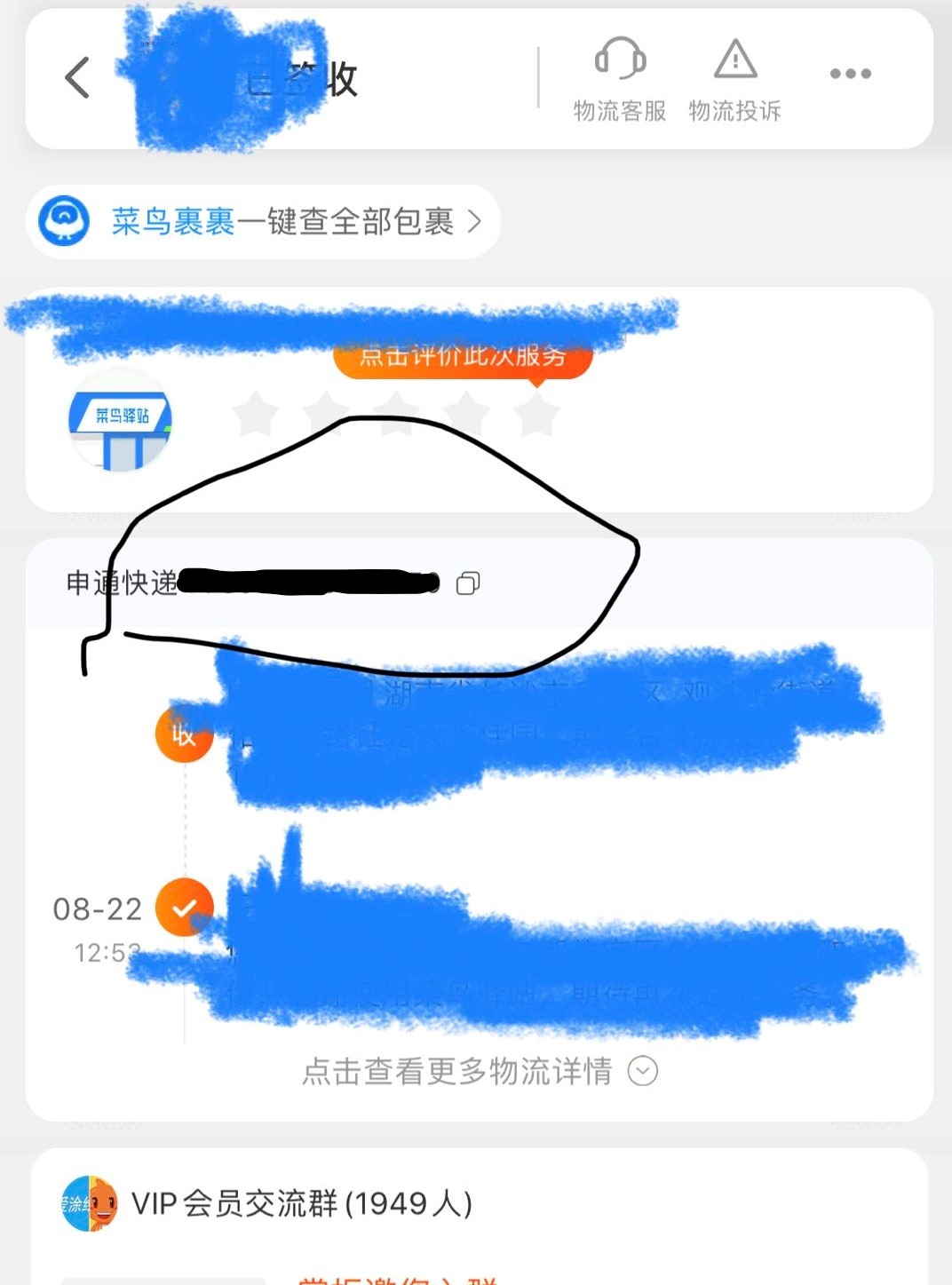Image resolution: width=952 pixels, height=1285 pixels.
Task: Open 菜鸟裹裹 to check all packages
Action: [265, 221]
